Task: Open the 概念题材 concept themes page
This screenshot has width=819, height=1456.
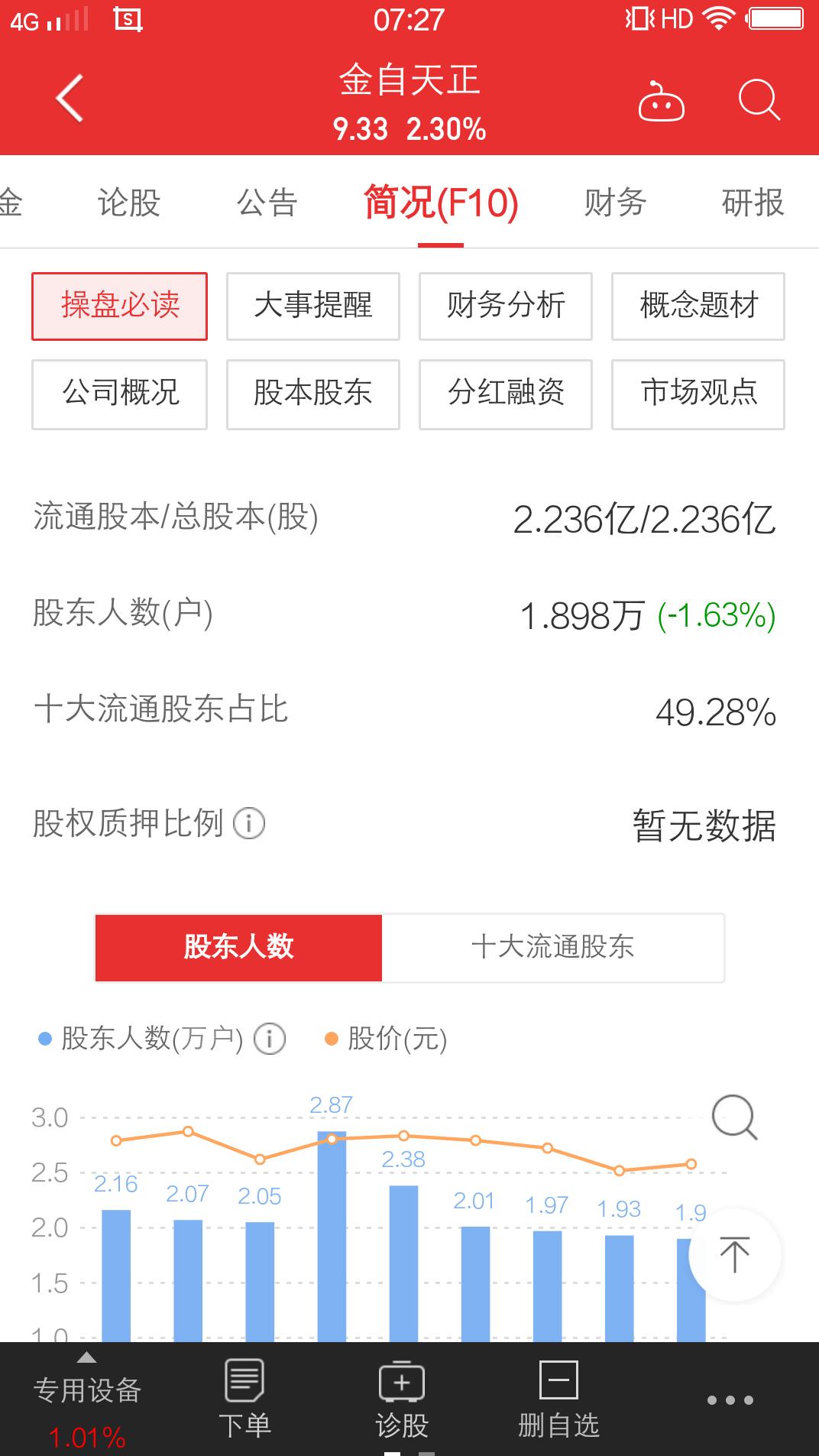Action: pos(698,305)
